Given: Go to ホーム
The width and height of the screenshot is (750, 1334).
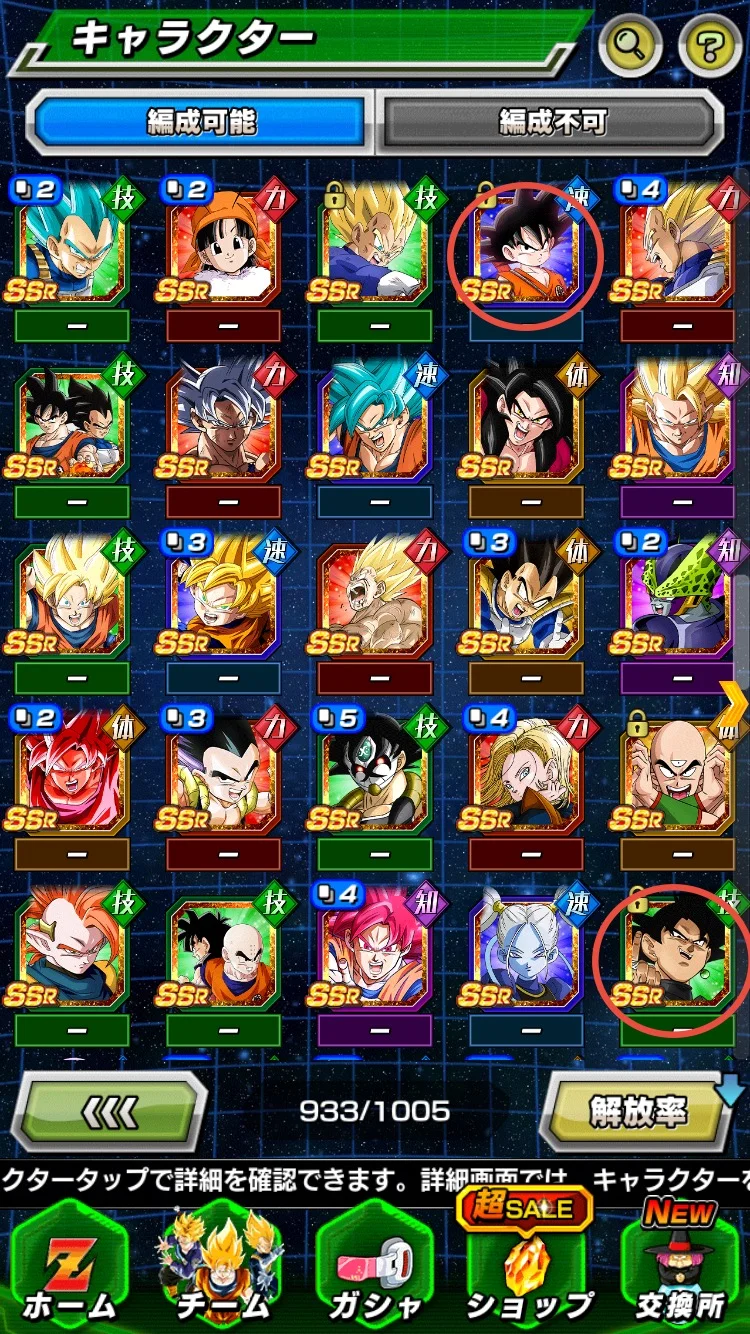Looking at the screenshot, I should (x=69, y=1270).
